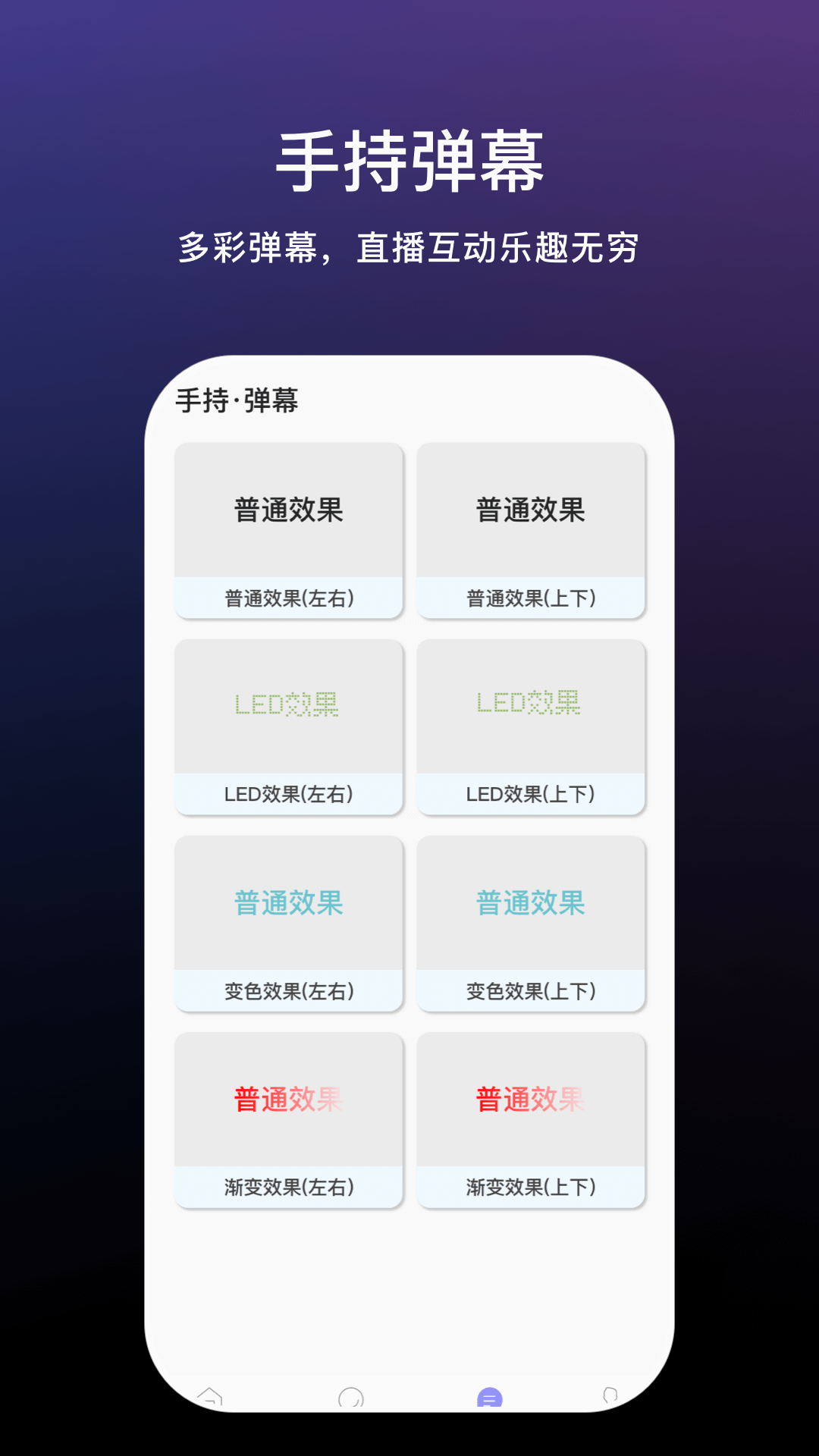Pick the 变色效果(上下) color-change effect
819x1456 pixels.
pyautogui.click(x=531, y=990)
